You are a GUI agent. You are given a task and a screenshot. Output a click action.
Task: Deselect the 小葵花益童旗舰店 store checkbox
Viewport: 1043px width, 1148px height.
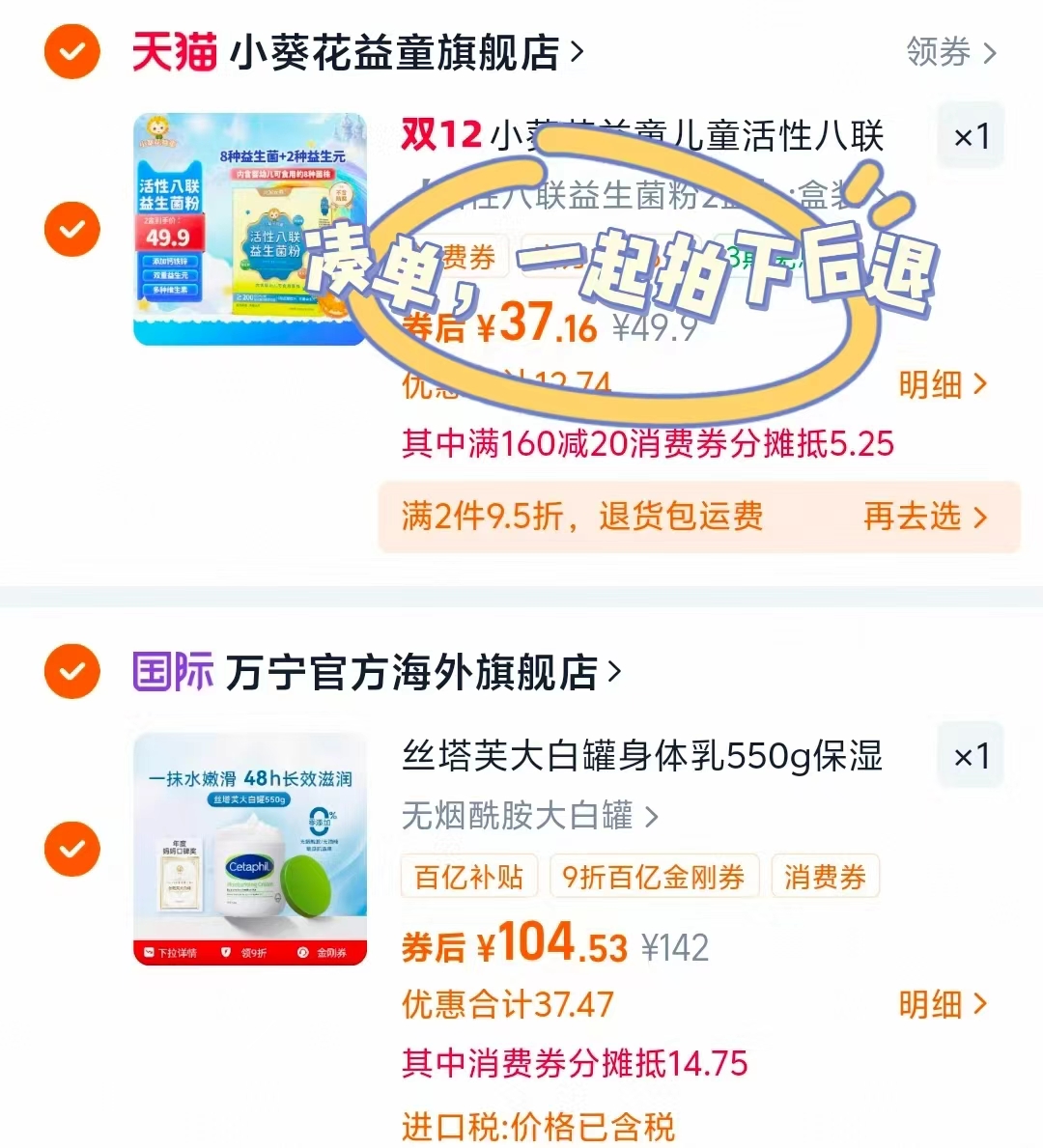(71, 52)
